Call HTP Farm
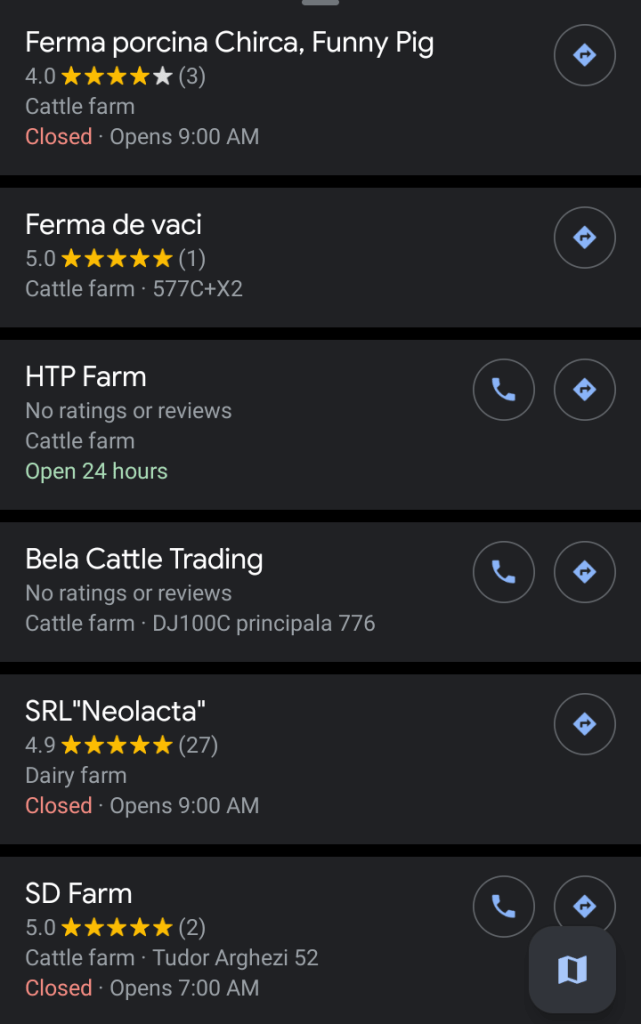 pos(504,389)
